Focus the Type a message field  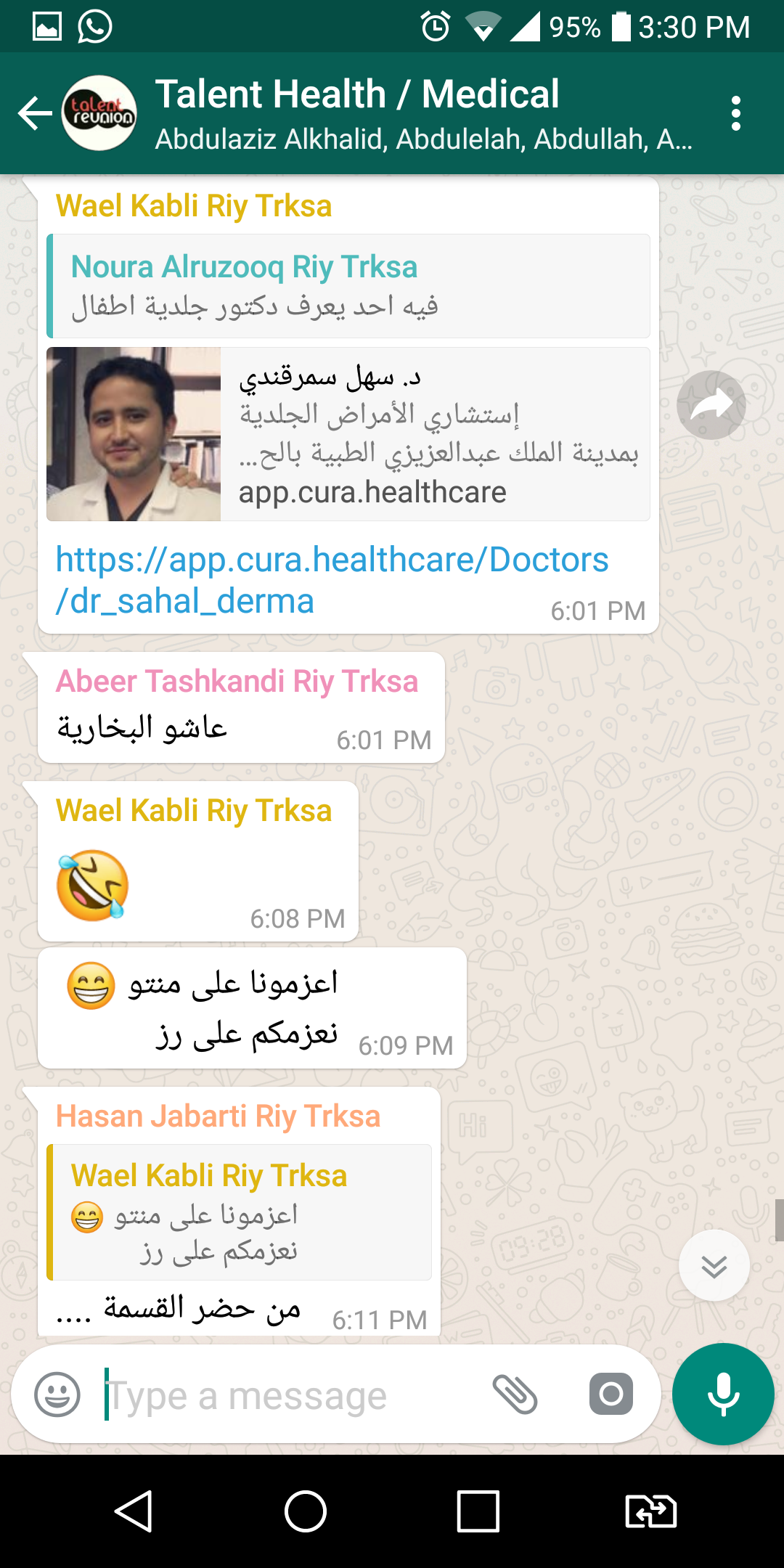pos(290,1395)
